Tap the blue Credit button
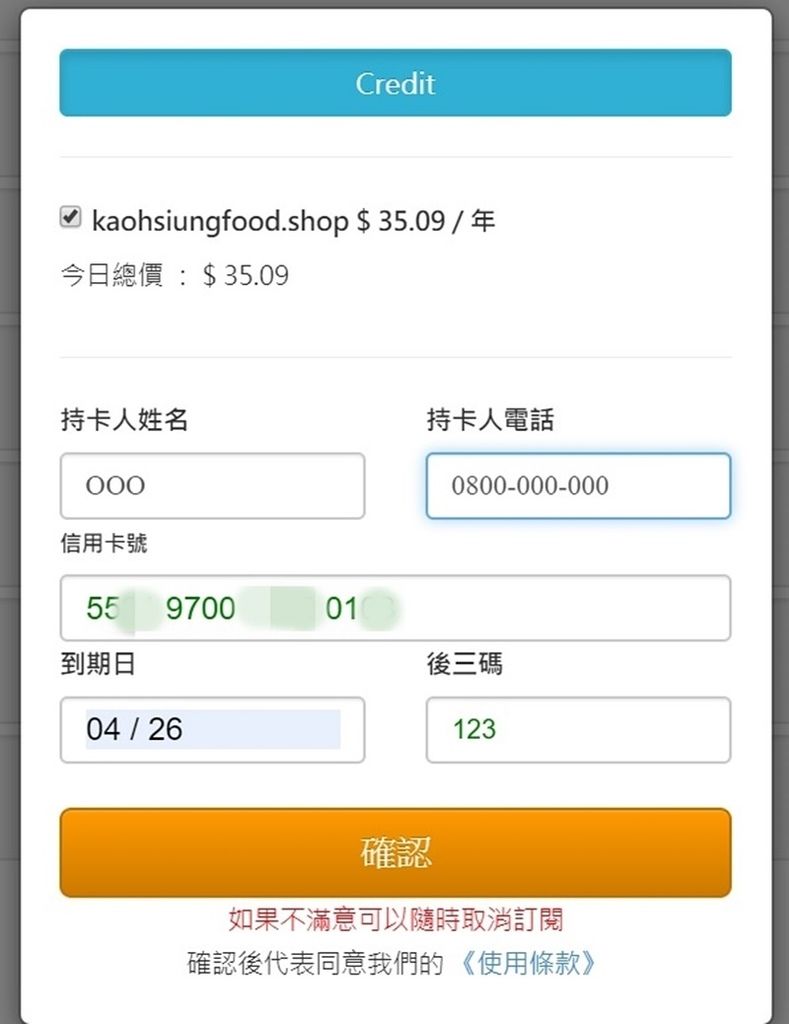 [x=395, y=83]
